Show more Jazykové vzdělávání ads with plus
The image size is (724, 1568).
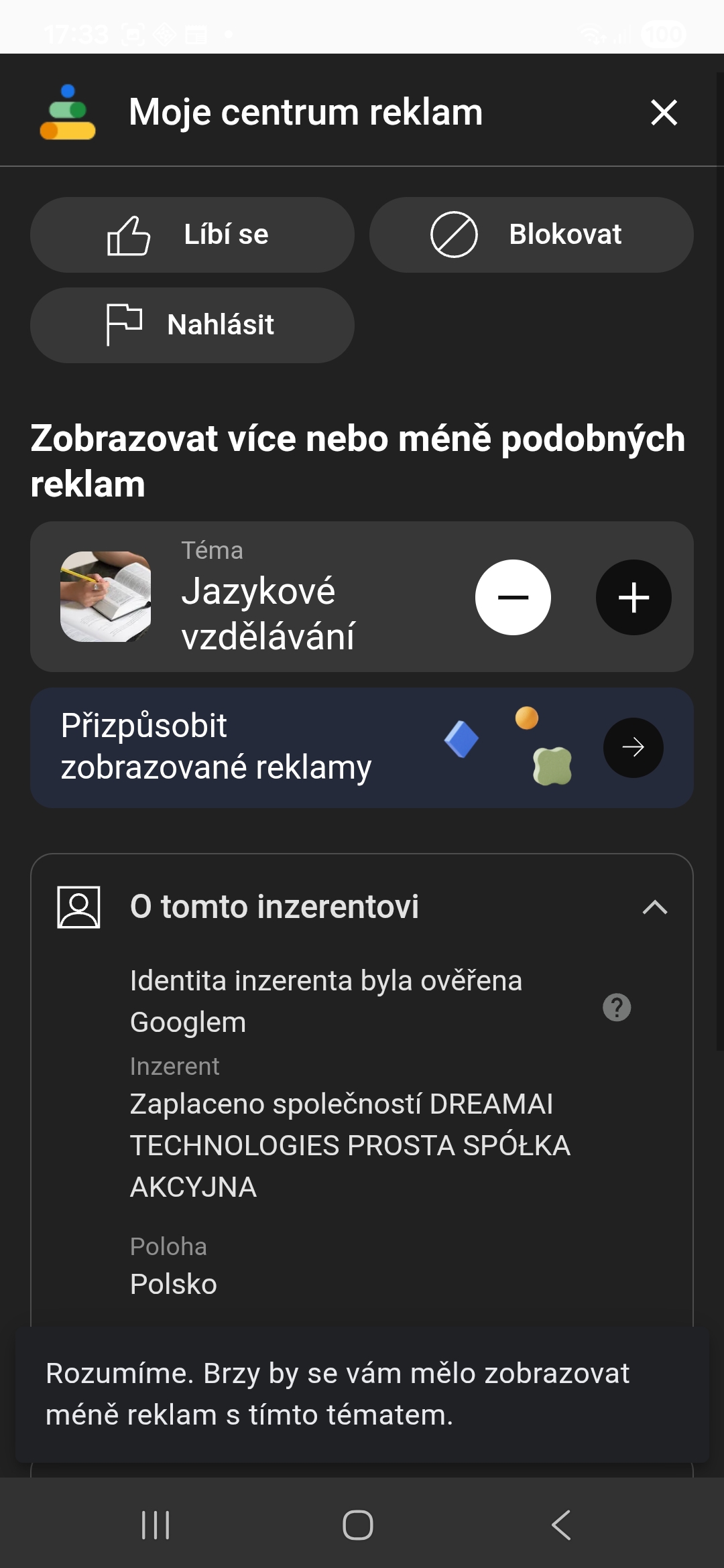[633, 597]
